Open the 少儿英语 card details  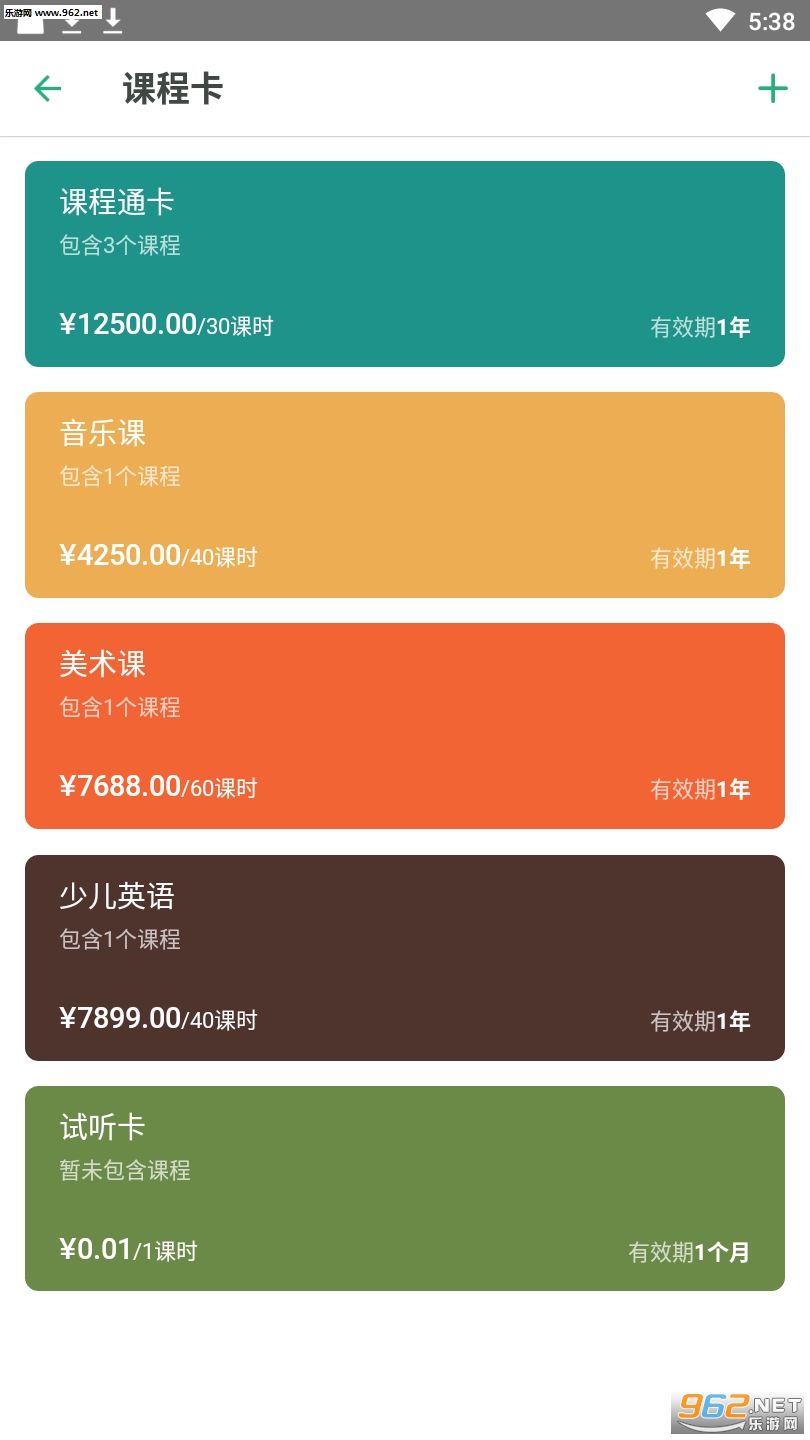click(x=404, y=957)
